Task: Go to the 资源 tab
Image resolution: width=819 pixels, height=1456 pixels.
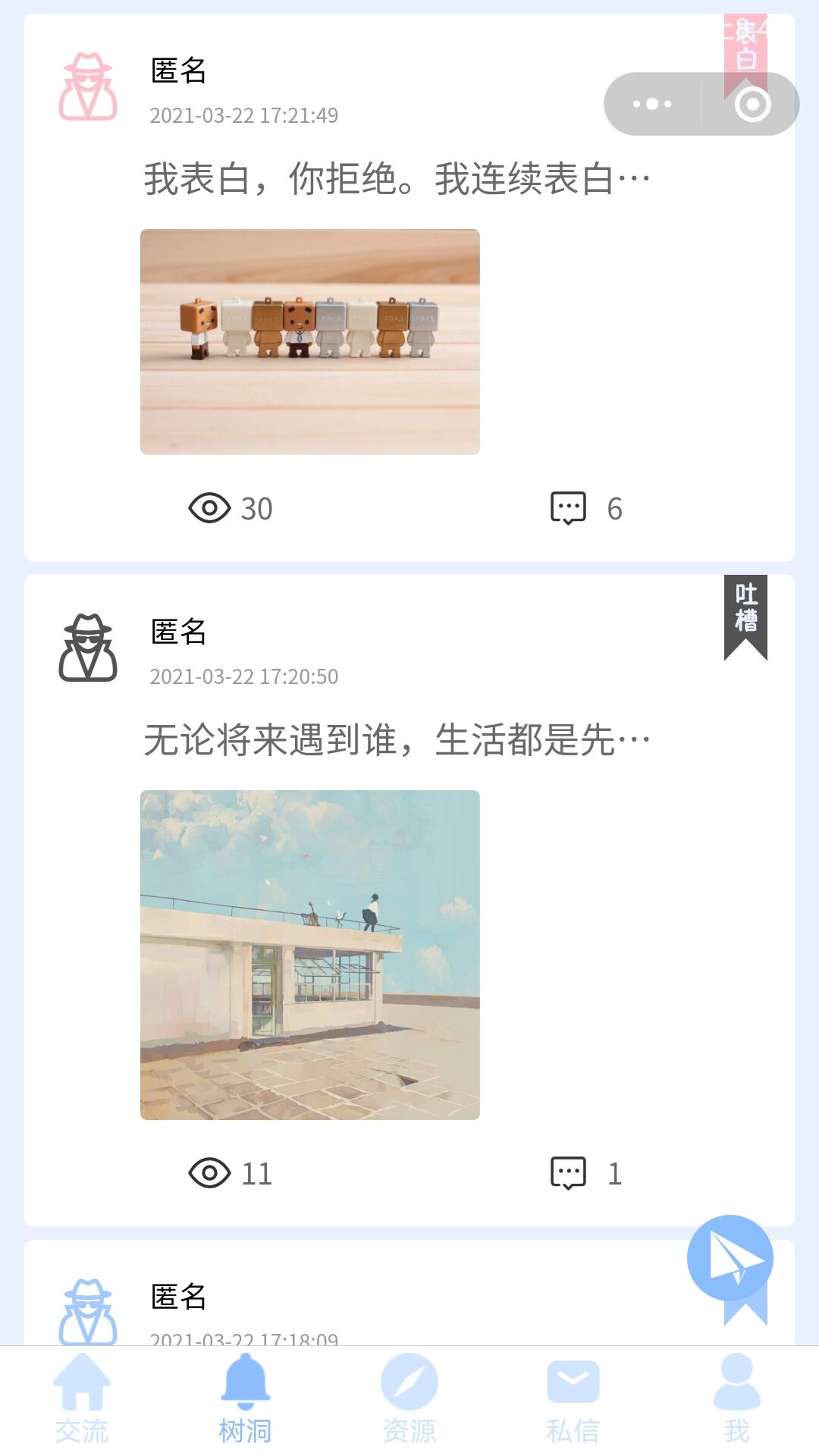Action: (409, 1400)
